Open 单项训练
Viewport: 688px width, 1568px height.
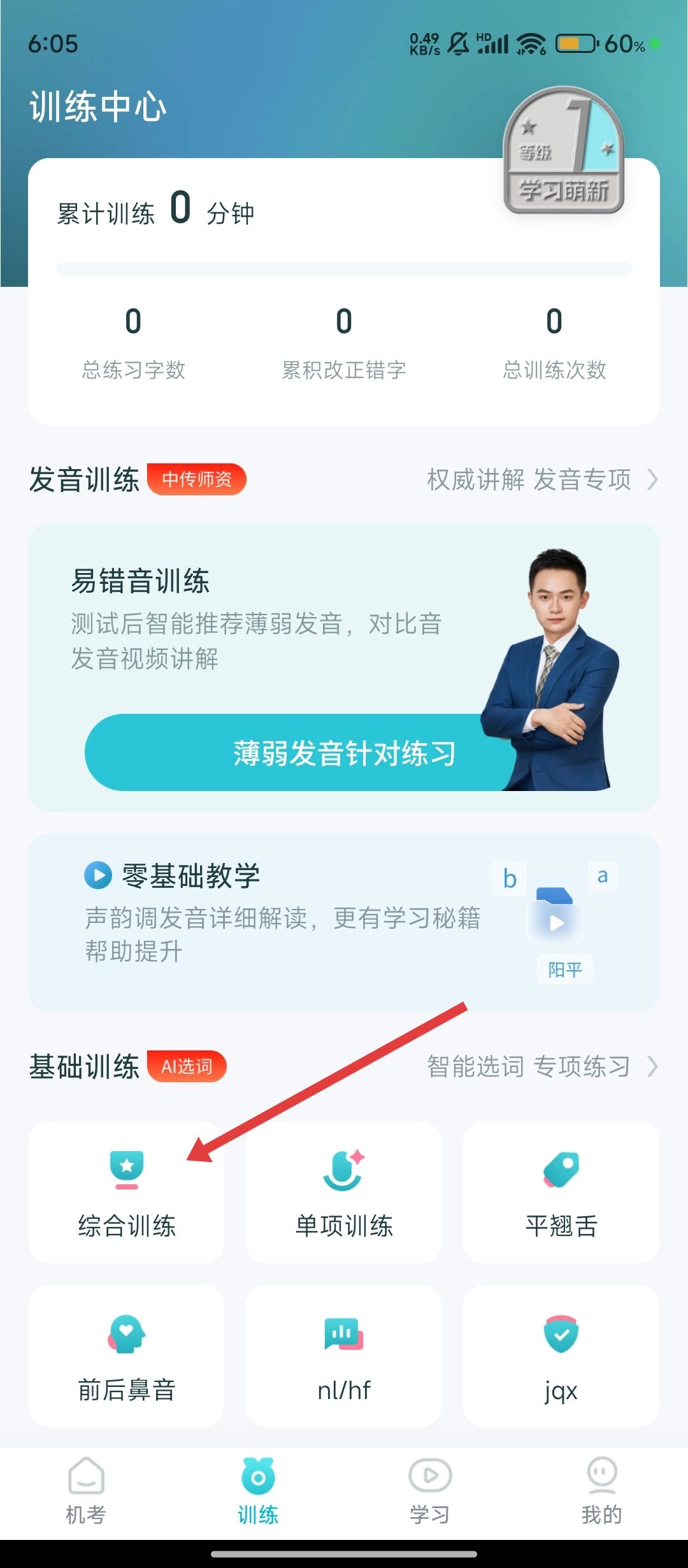coord(344,1192)
